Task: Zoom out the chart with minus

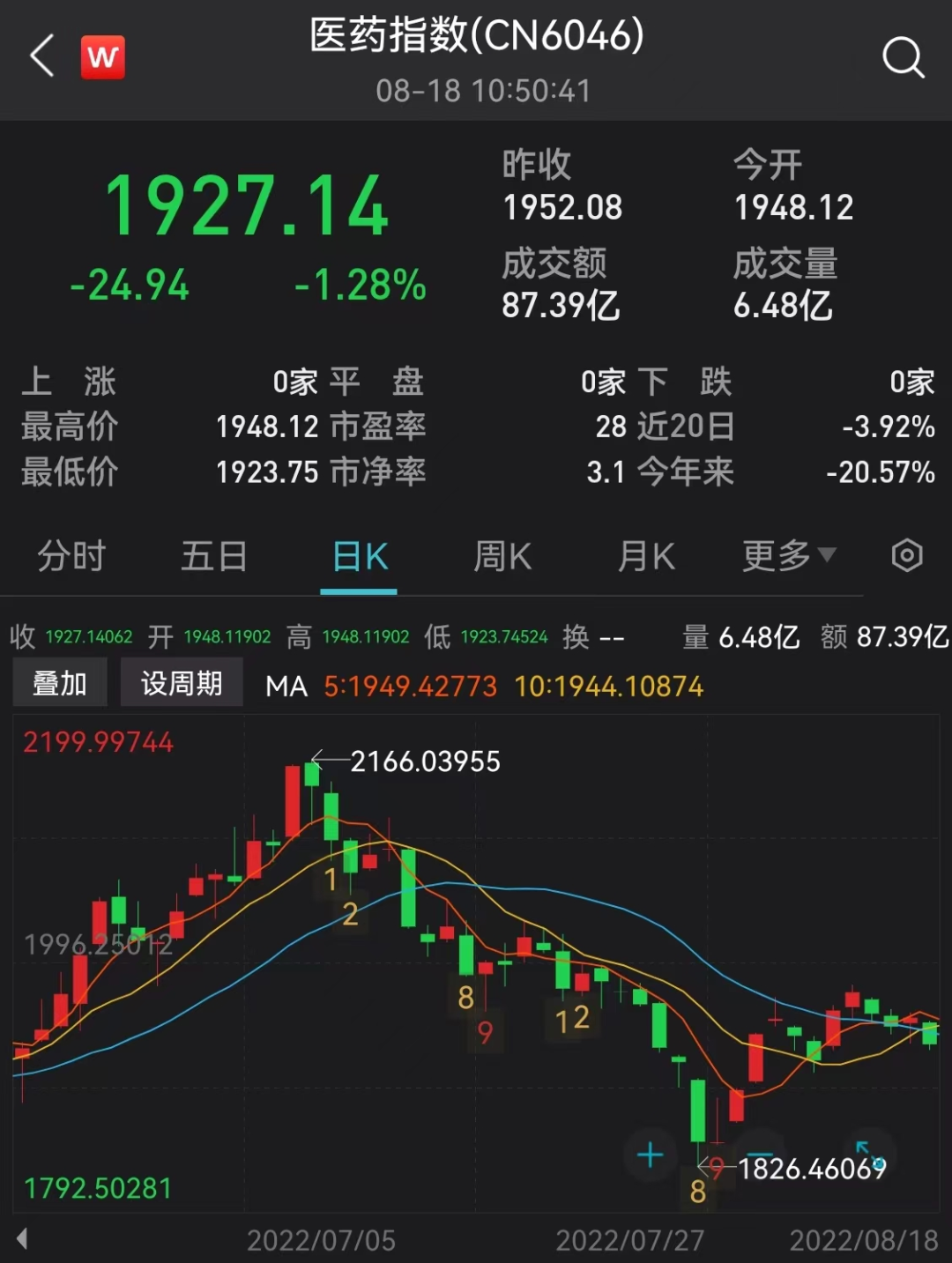Action: coord(760,1154)
